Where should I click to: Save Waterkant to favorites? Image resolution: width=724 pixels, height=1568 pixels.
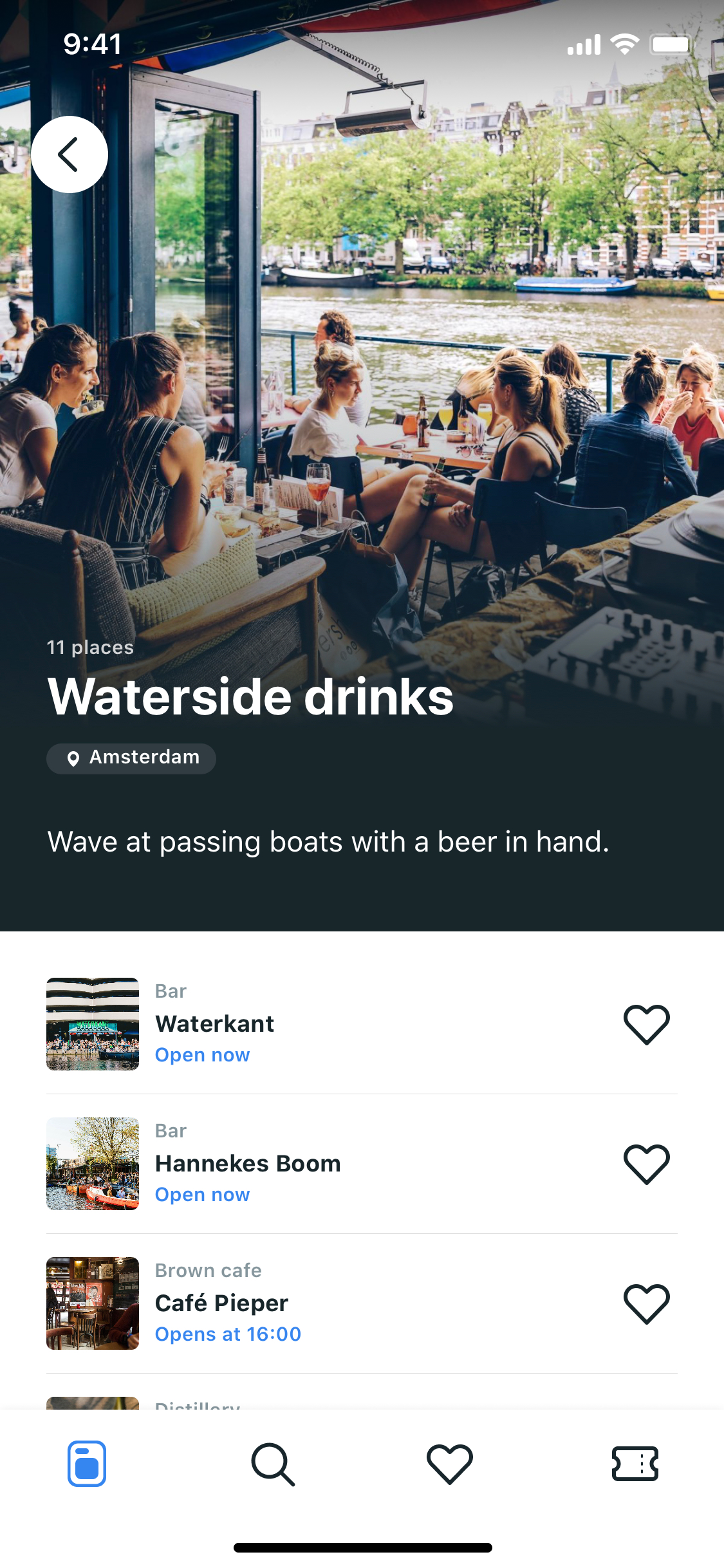(646, 1023)
